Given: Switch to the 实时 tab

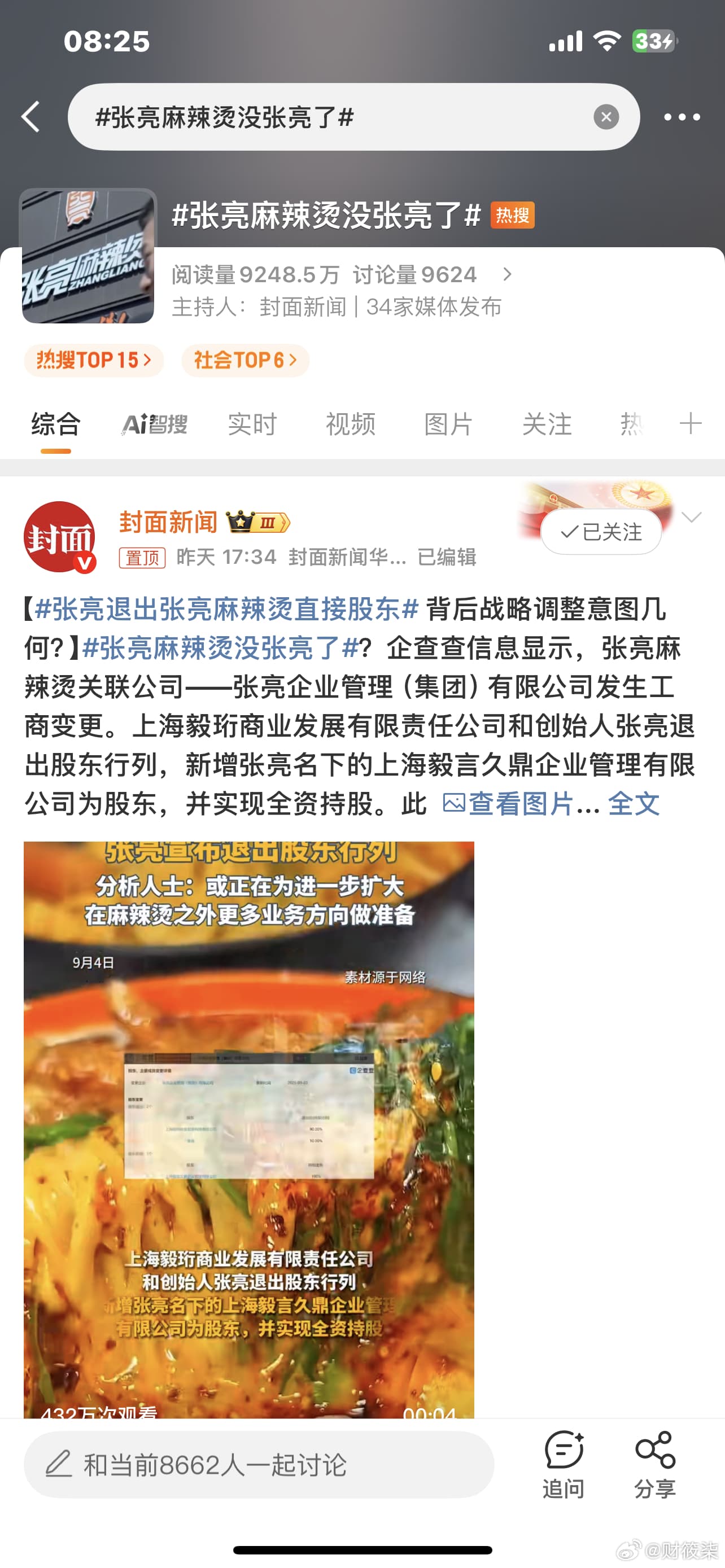Looking at the screenshot, I should pyautogui.click(x=252, y=424).
